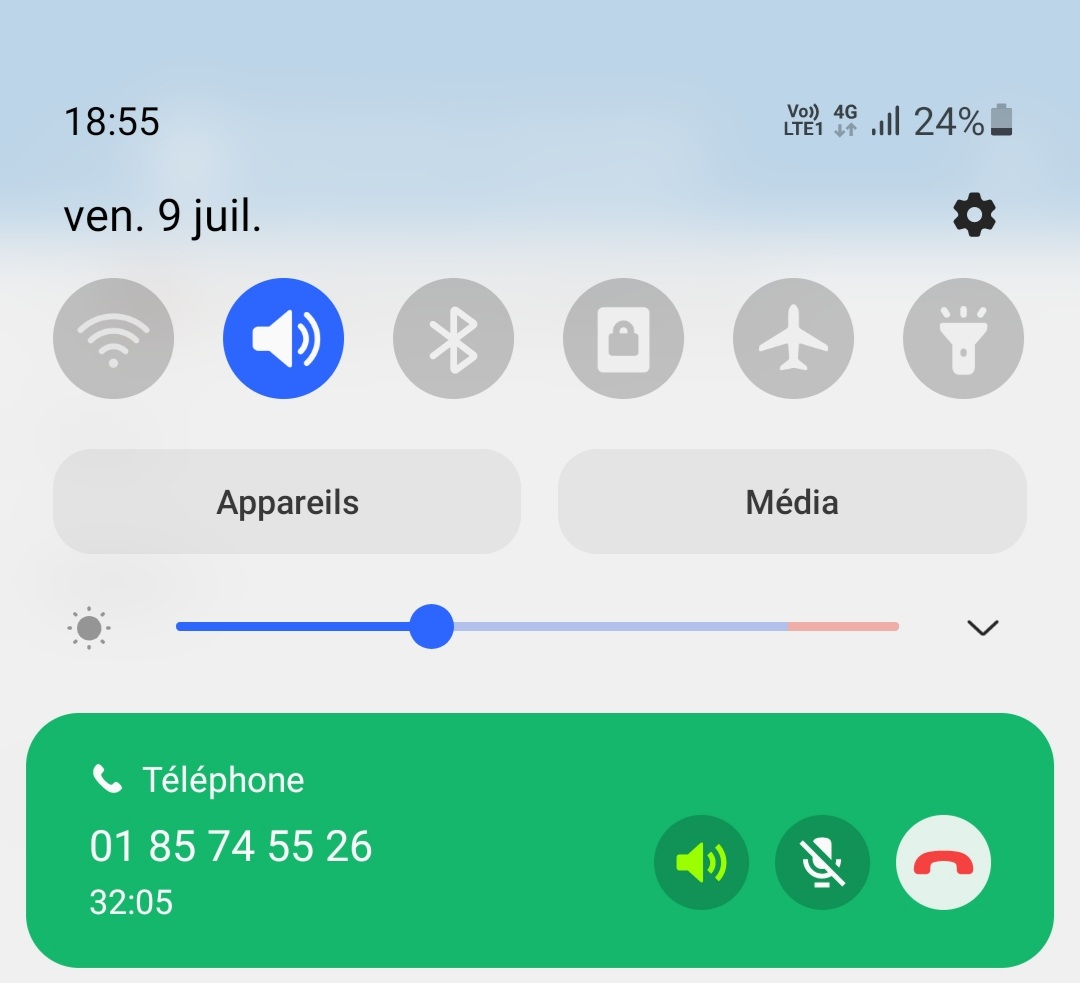Turn on the flashlight
The height and width of the screenshot is (983, 1080).
pos(963,338)
